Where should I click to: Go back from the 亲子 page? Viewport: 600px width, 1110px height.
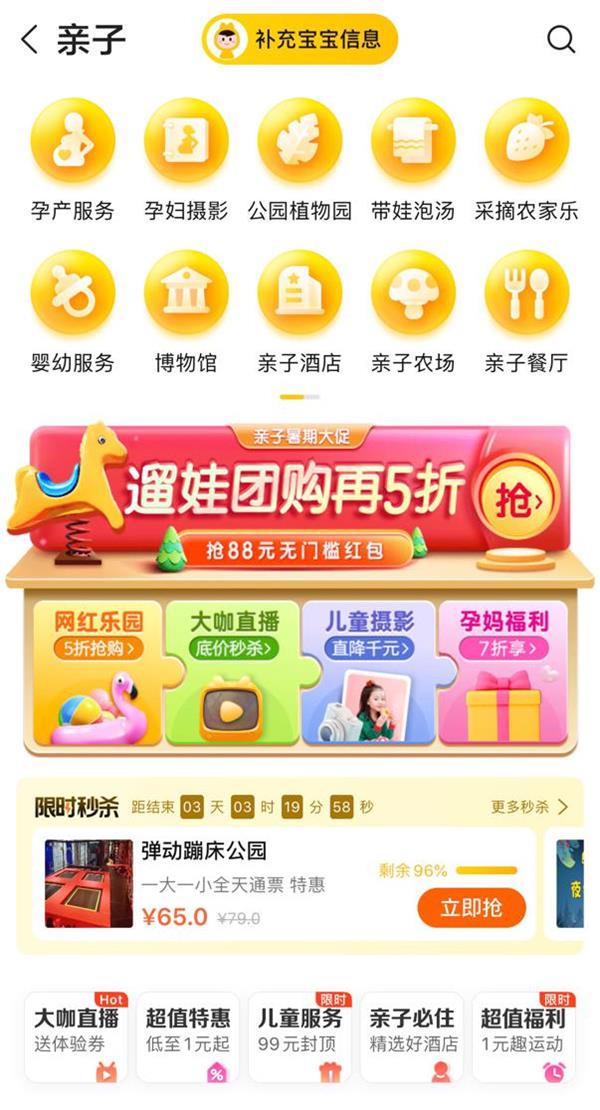pos(30,40)
